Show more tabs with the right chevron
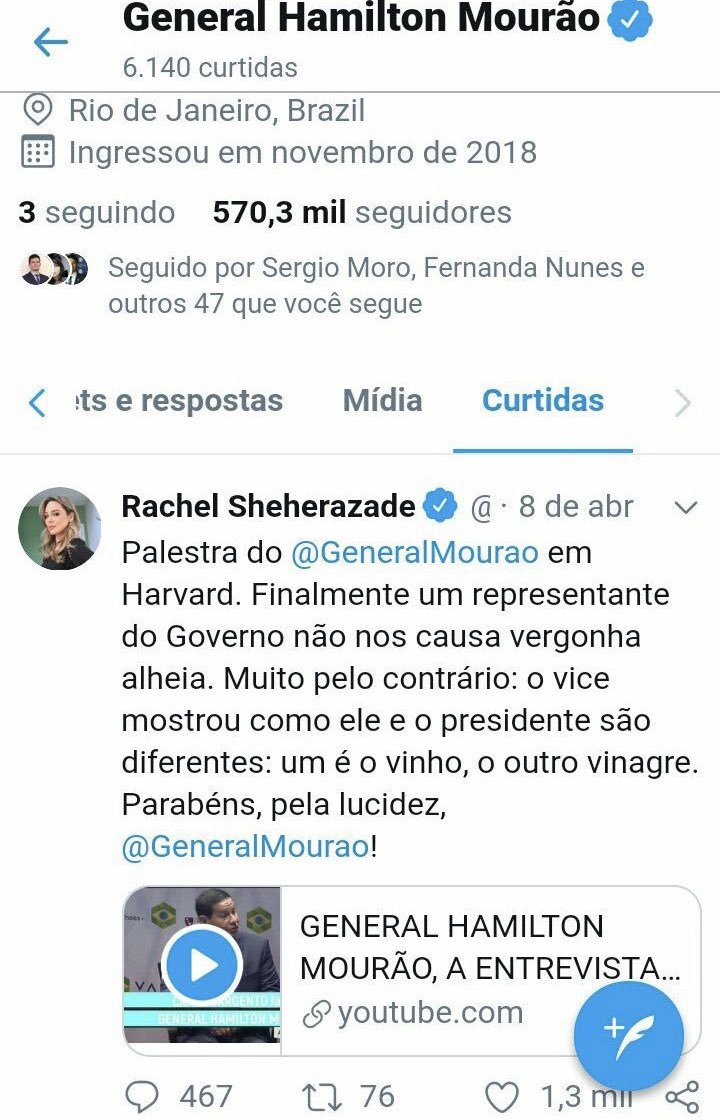Viewport: 720px width, 1120px height. (x=683, y=403)
